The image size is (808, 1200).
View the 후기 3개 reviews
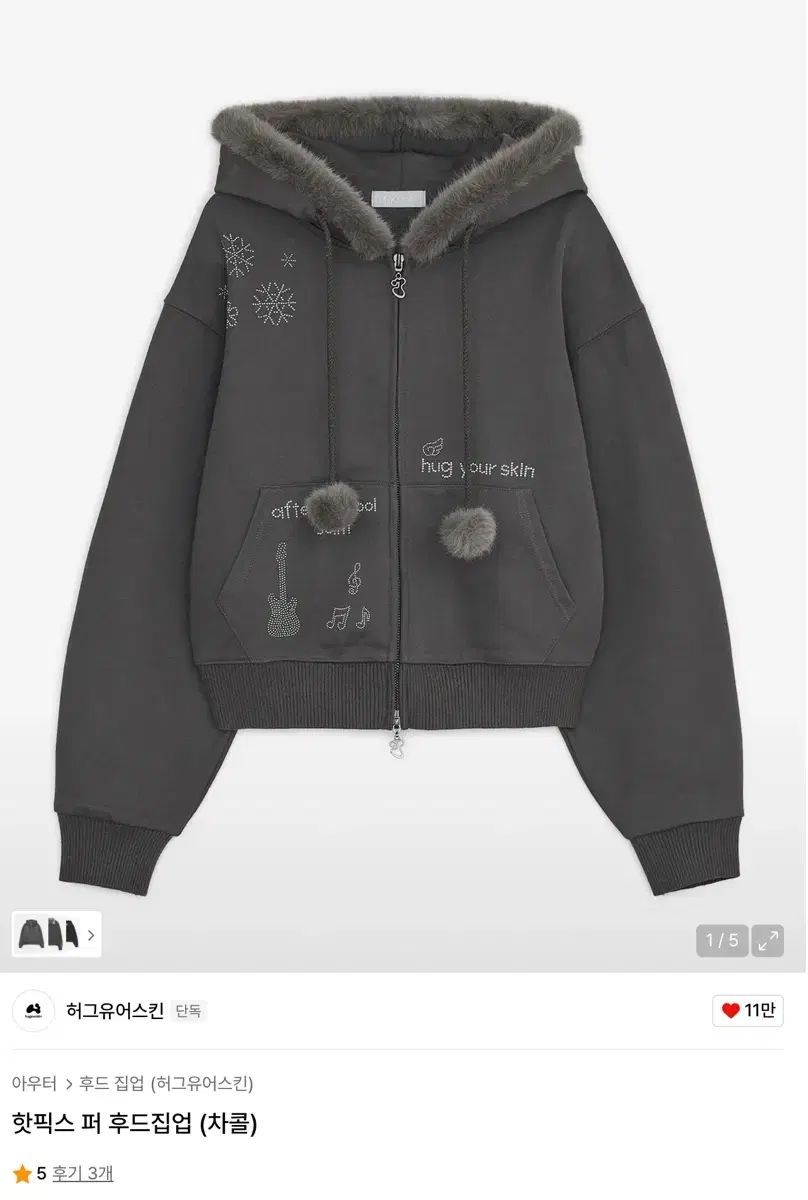pyautogui.click(x=83, y=1173)
